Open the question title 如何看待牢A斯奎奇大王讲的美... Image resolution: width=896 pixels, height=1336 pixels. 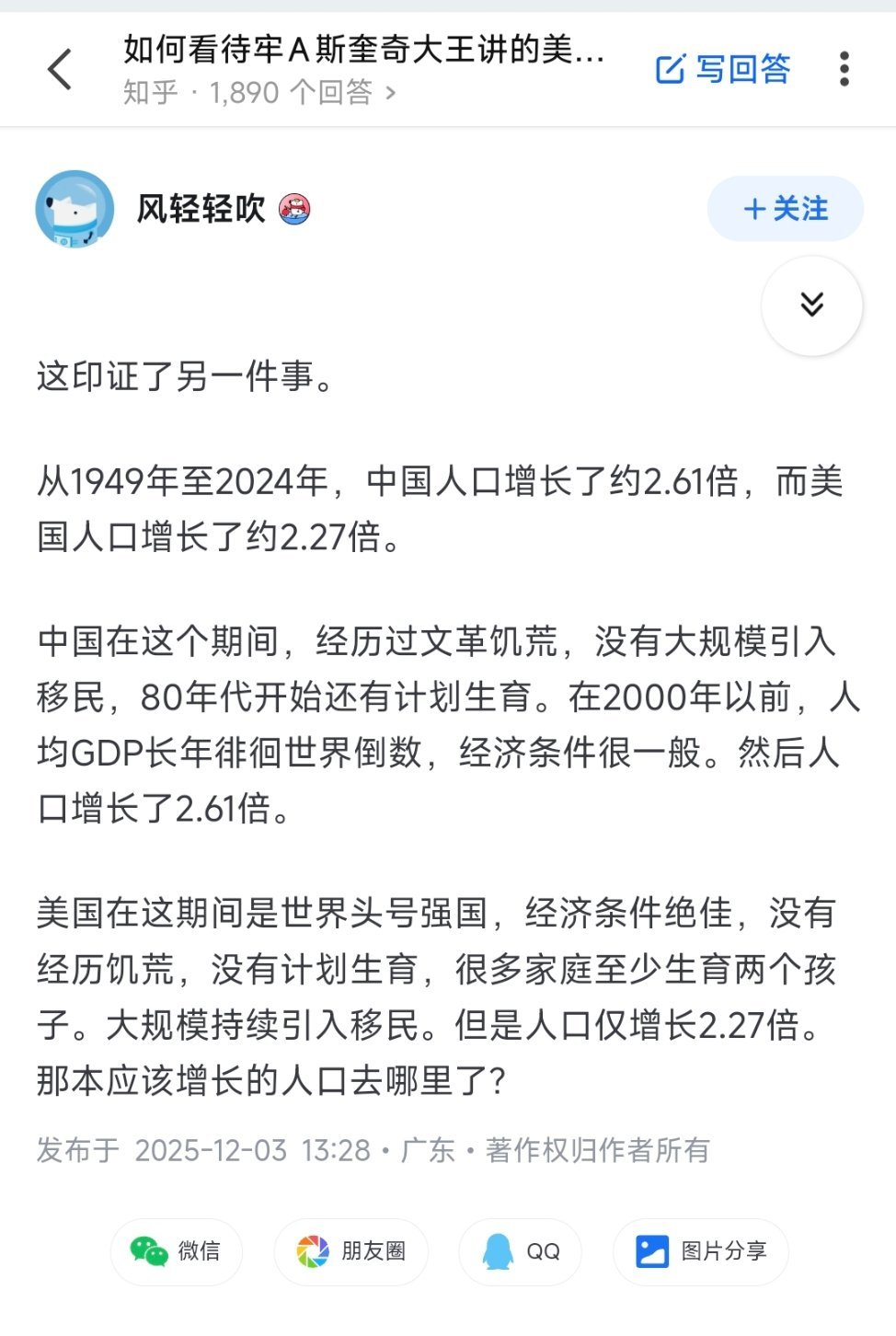point(362,52)
